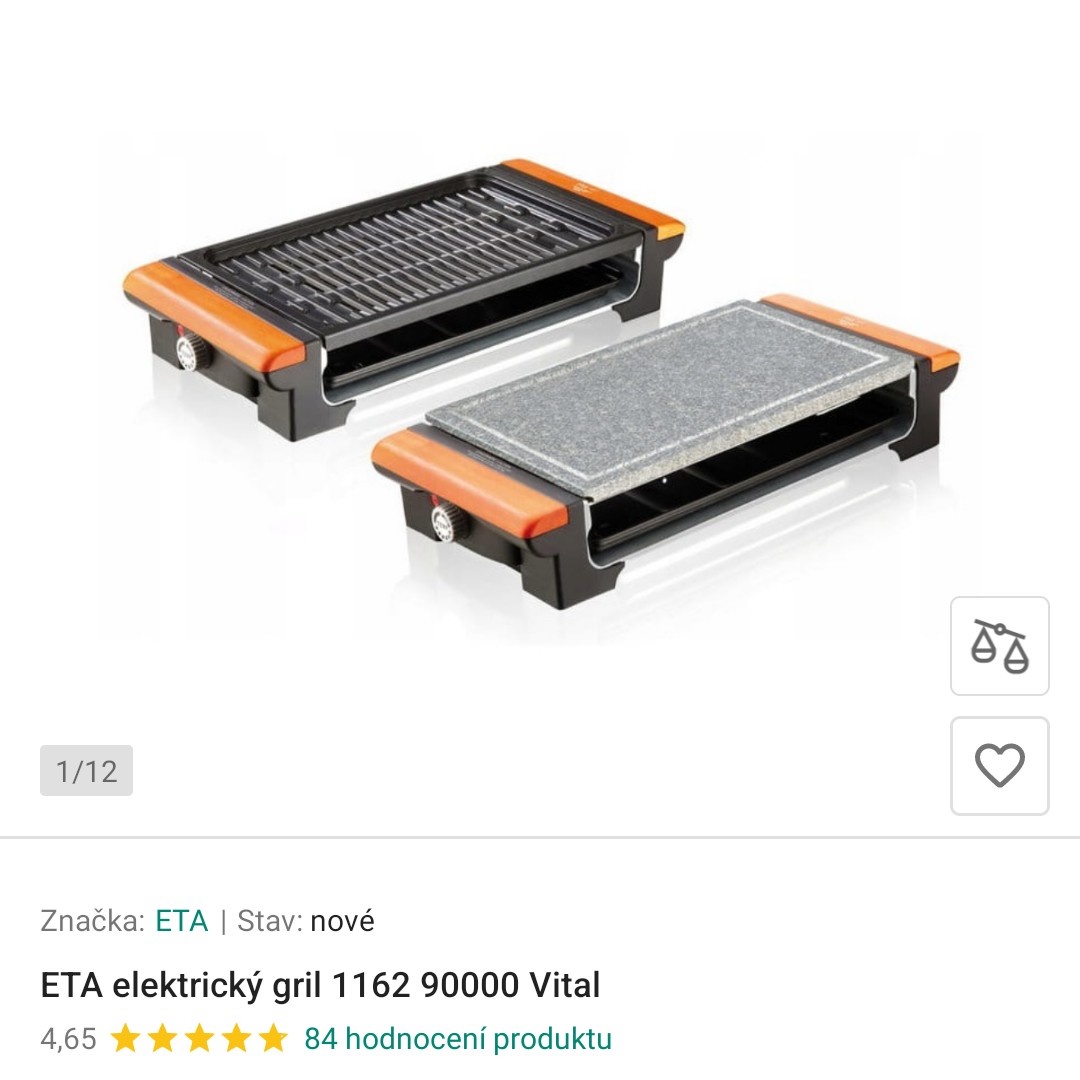Image resolution: width=1080 pixels, height=1080 pixels.
Task: Open the ETA brand link
Action: (x=181, y=921)
